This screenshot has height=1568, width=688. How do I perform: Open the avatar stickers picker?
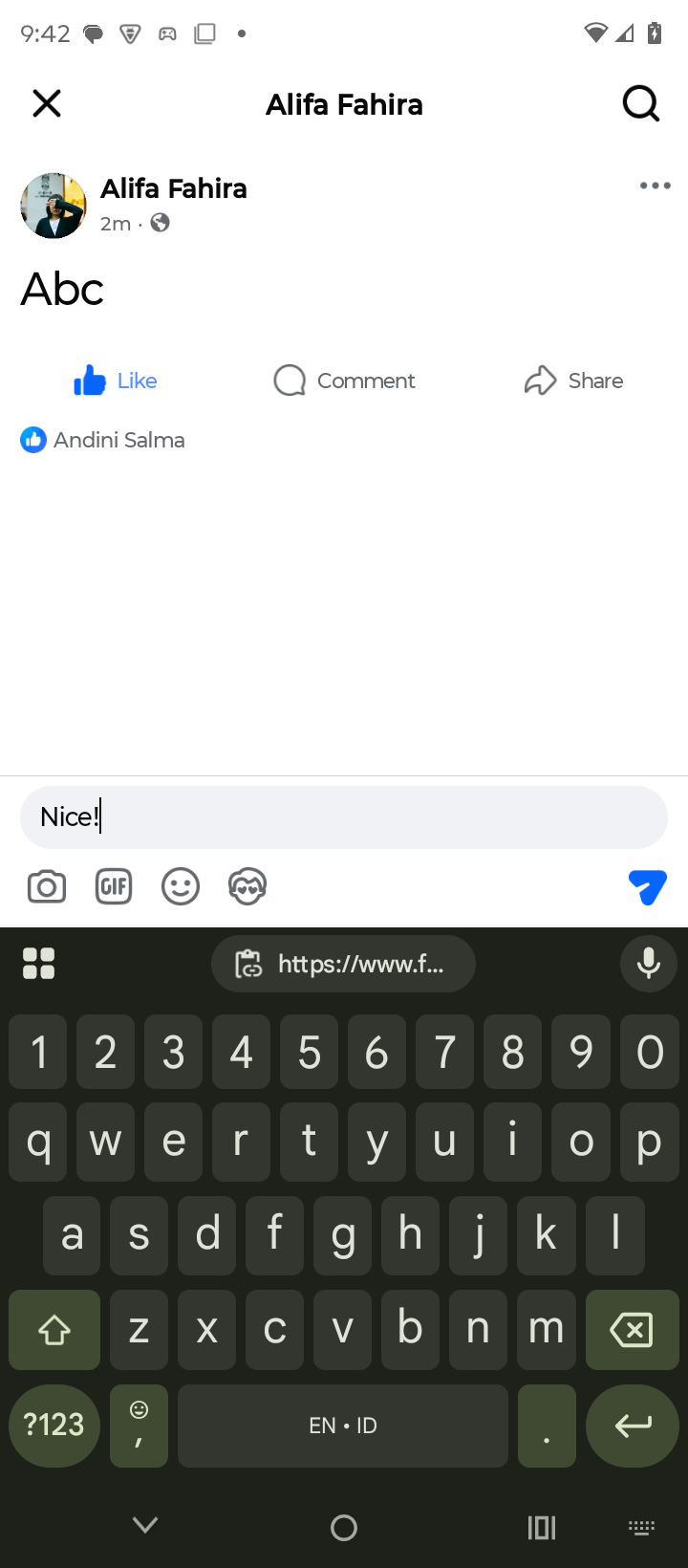pos(247,887)
